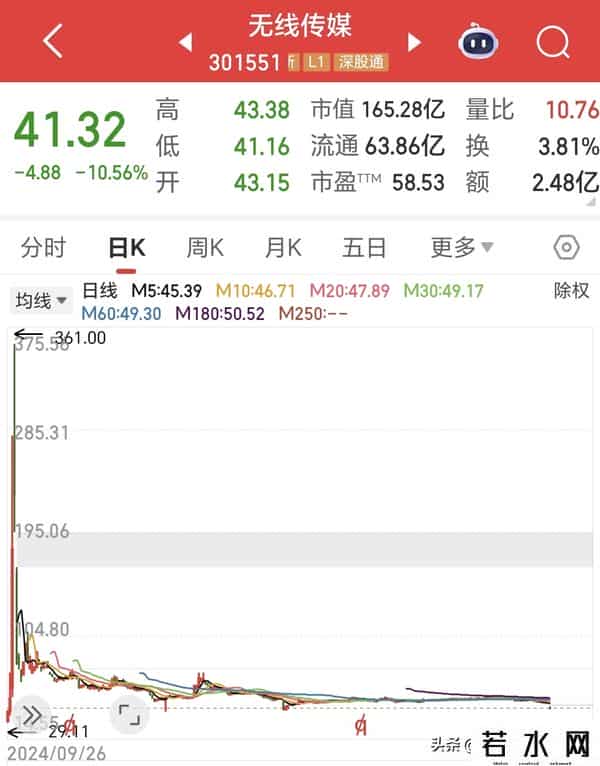The width and height of the screenshot is (600, 766).
Task: Open the 均线 indicator dropdown
Action: pyautogui.click(x=41, y=299)
